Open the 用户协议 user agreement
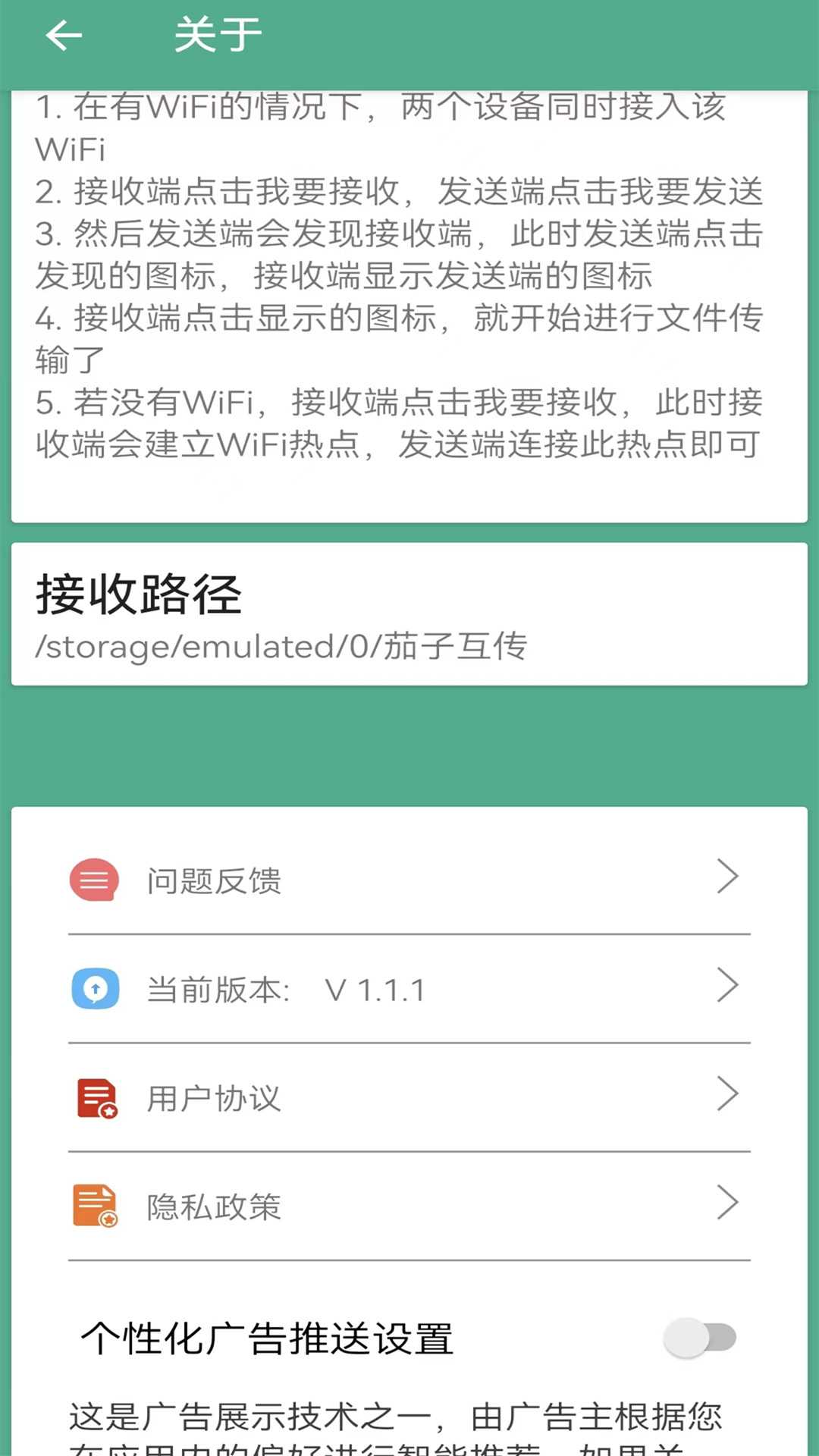 (409, 1097)
